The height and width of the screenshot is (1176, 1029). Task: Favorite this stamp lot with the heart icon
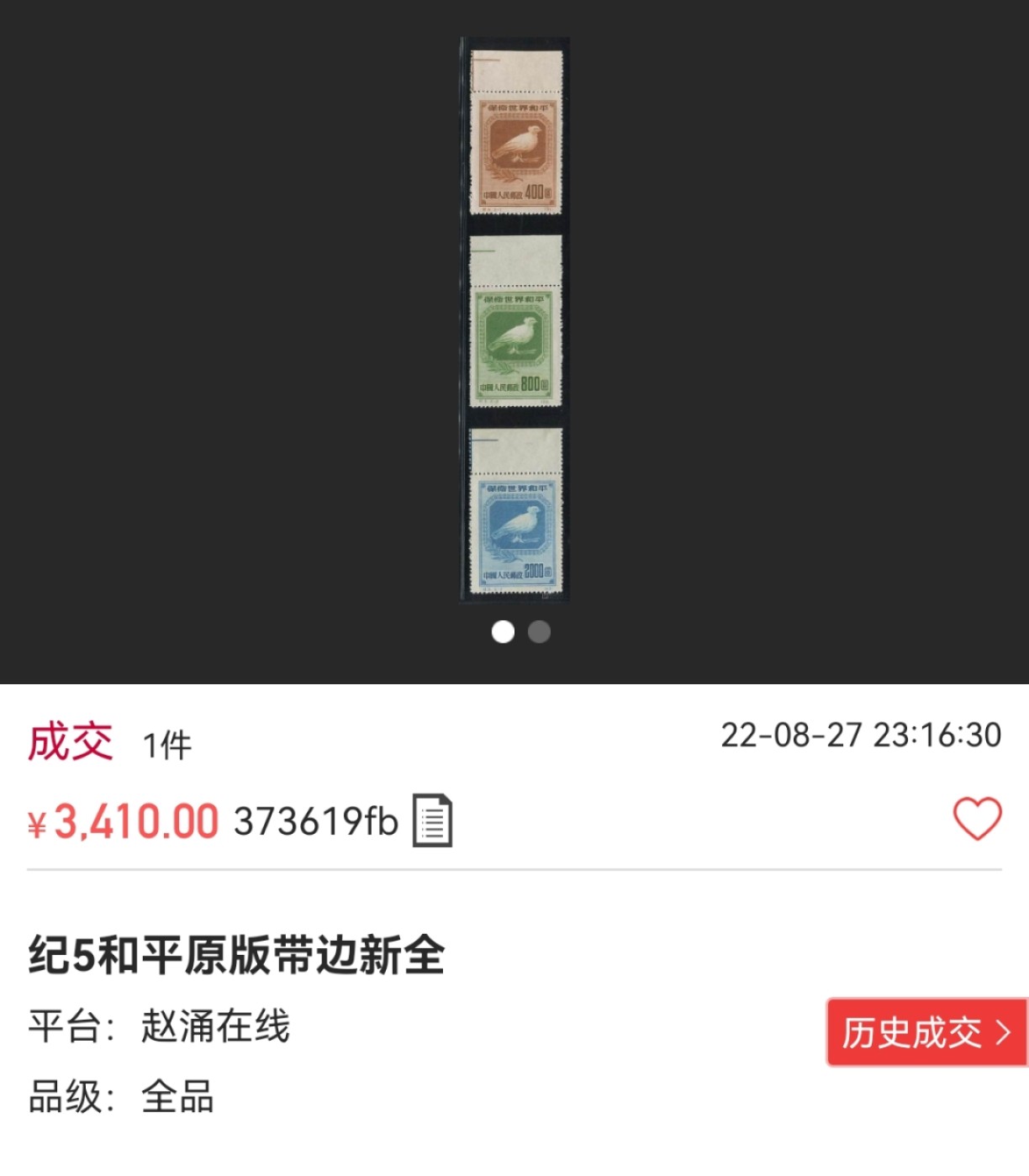pyautogui.click(x=977, y=819)
